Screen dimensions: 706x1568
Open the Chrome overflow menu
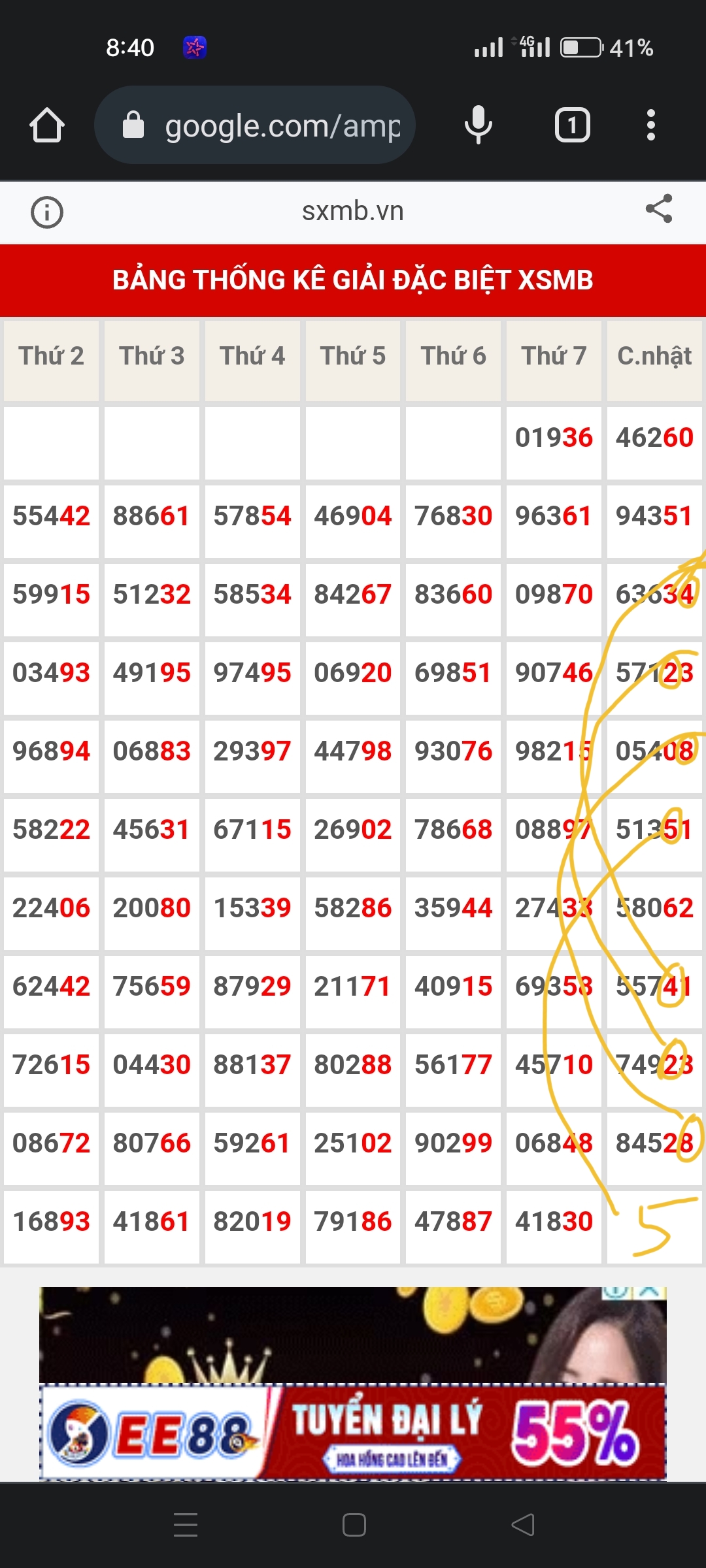tap(650, 125)
